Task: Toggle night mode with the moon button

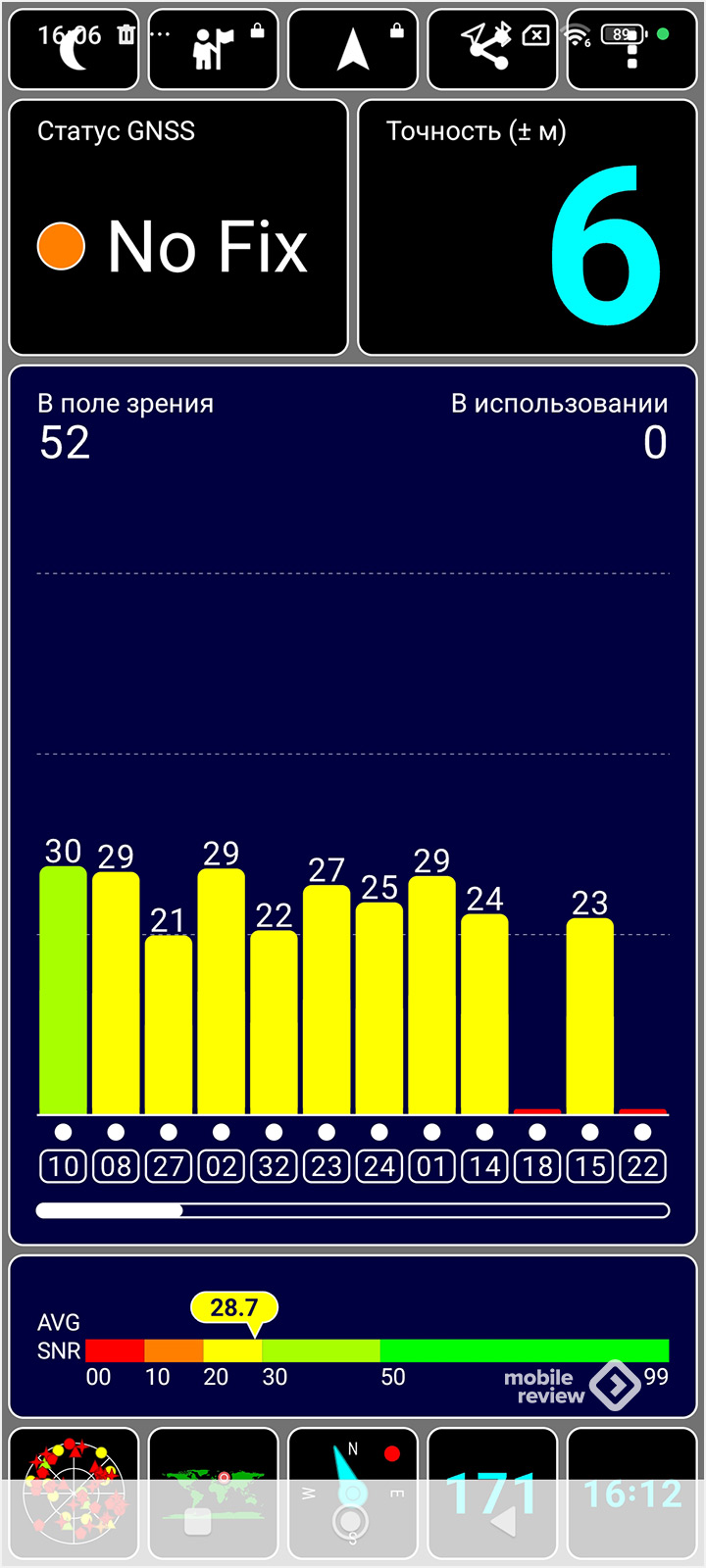Action: coord(74,50)
